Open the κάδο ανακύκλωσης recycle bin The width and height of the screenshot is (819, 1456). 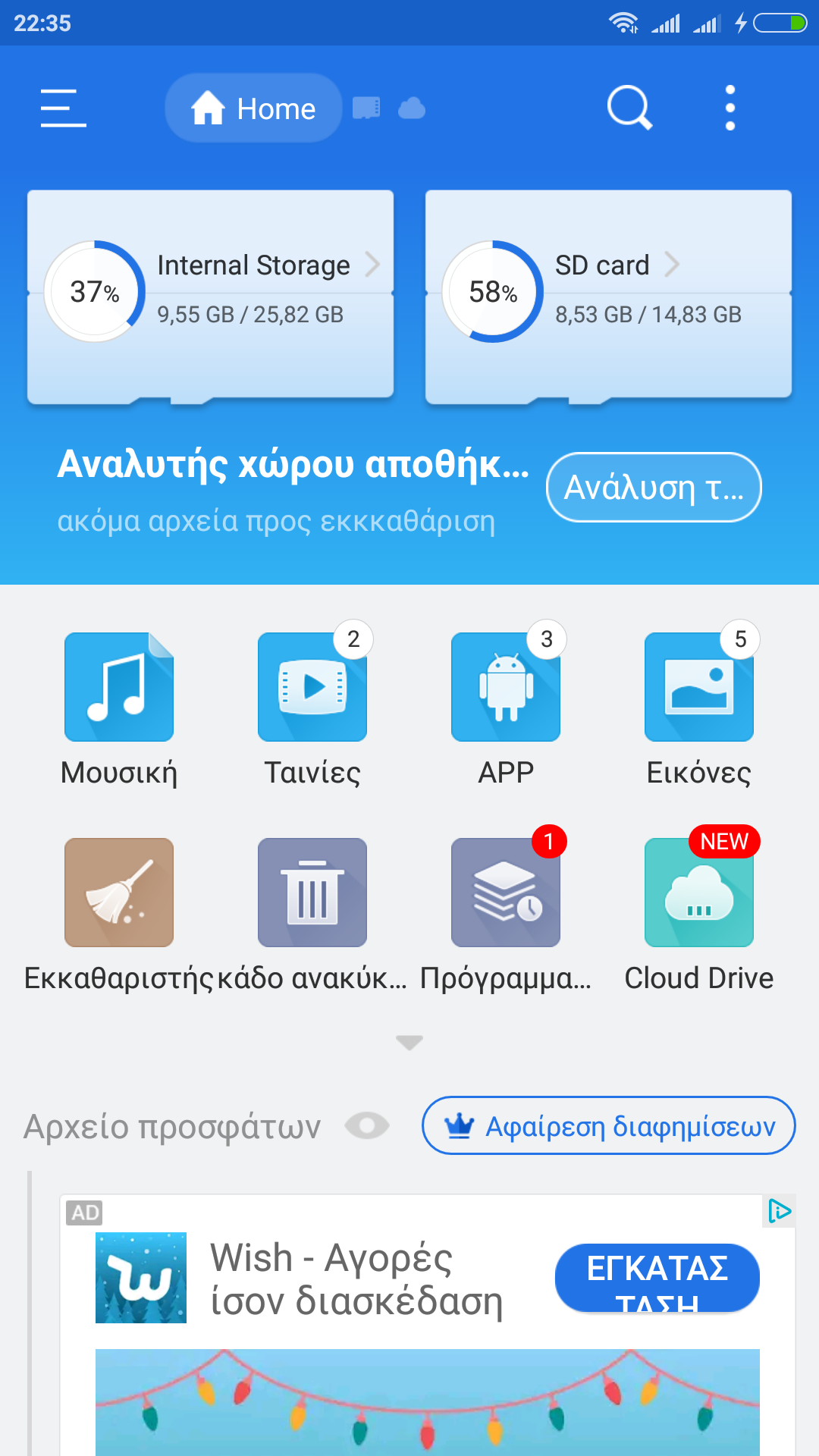[x=312, y=893]
